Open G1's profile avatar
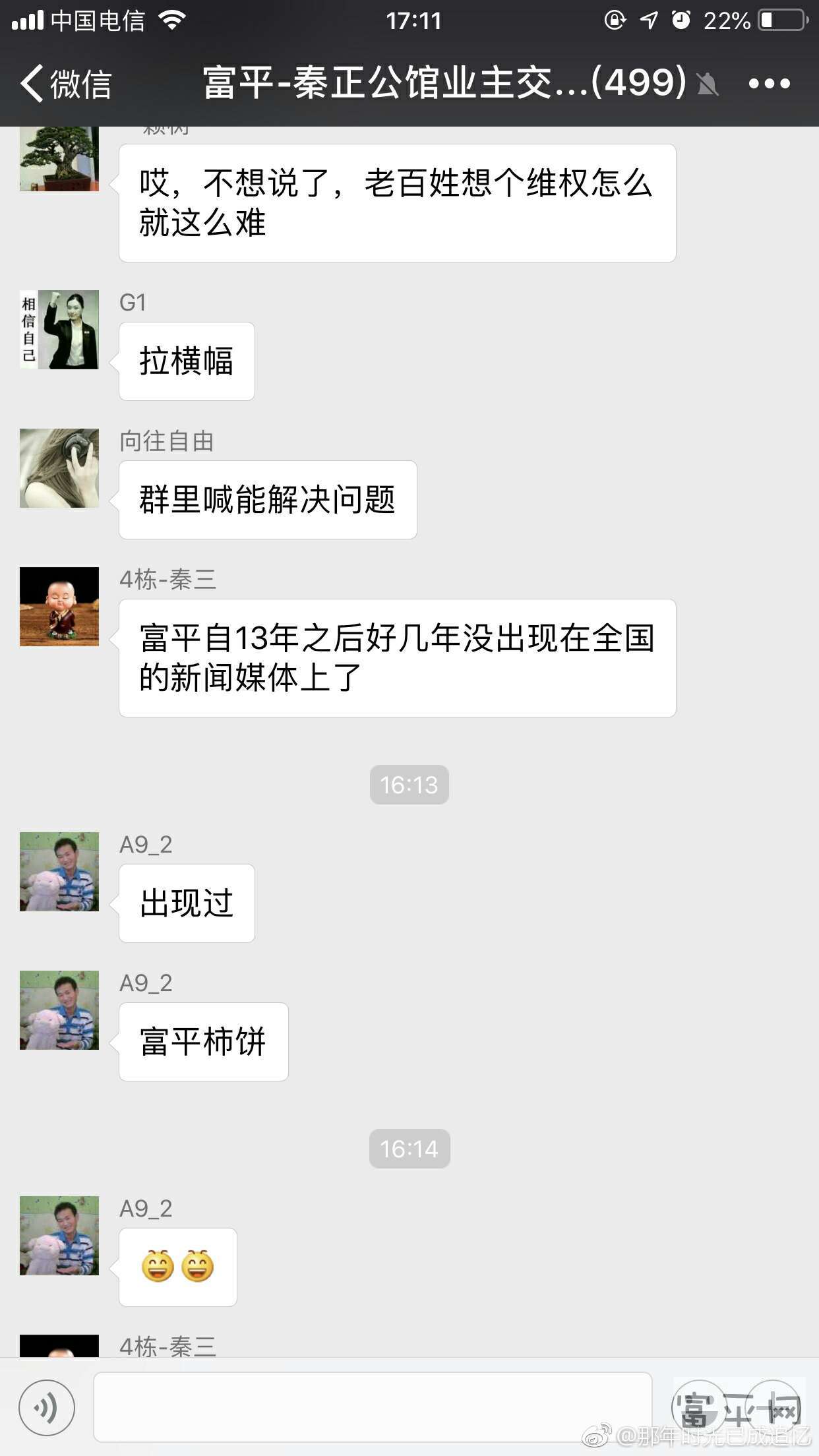Image resolution: width=819 pixels, height=1456 pixels. pos(59,330)
